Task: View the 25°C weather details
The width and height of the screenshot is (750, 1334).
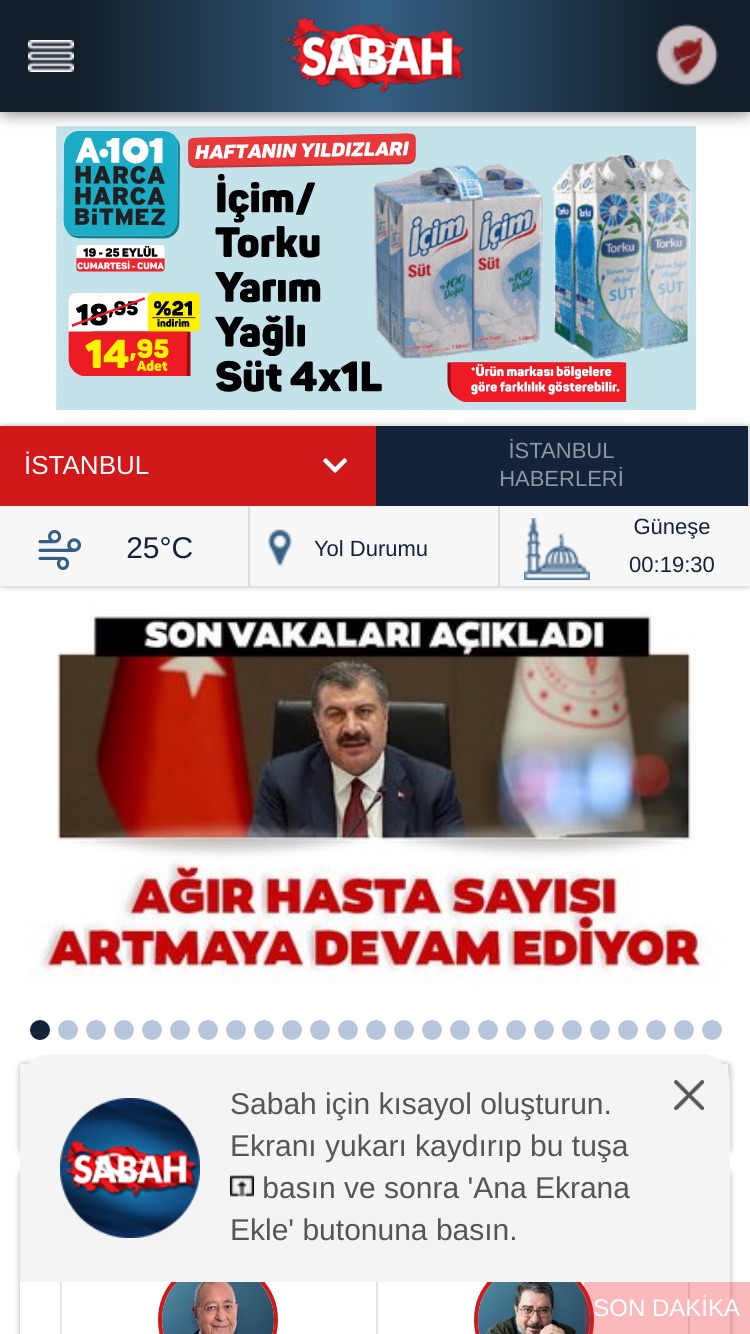Action: click(x=124, y=548)
